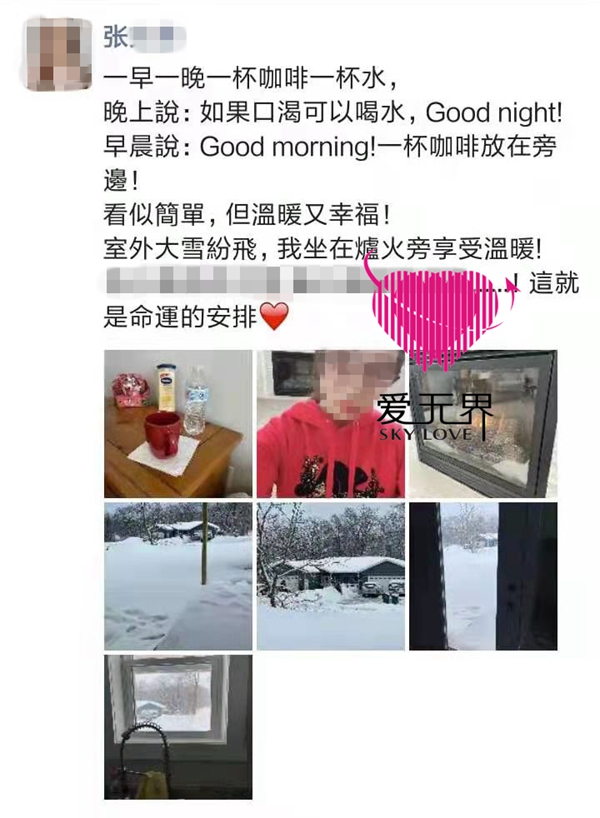Open the kitchen window photo above the faucet
The image size is (600, 818).
pyautogui.click(x=178, y=727)
